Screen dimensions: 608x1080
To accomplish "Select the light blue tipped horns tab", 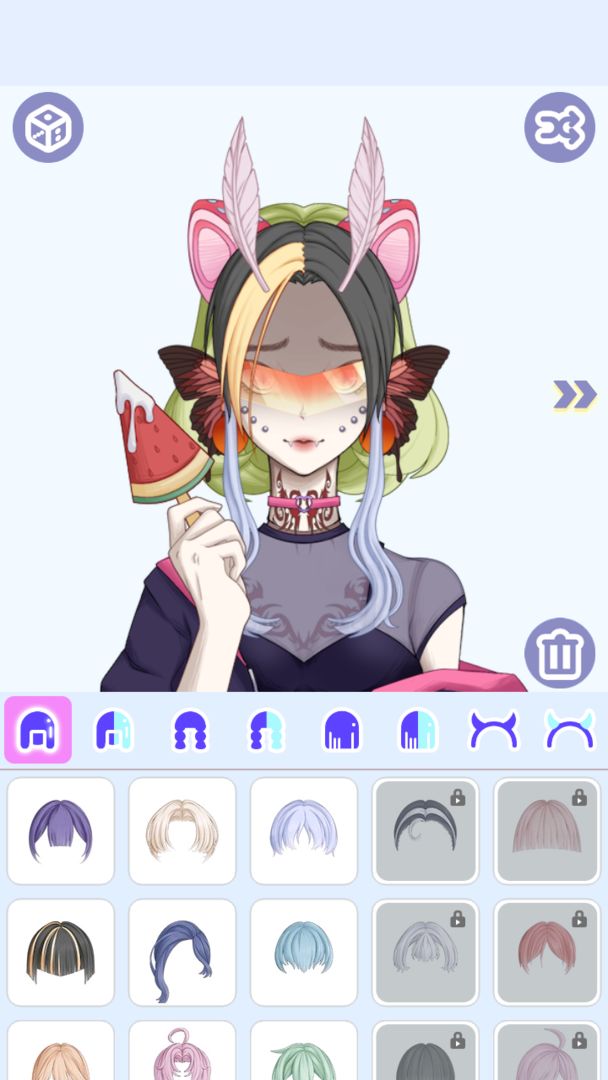I will (x=569, y=730).
